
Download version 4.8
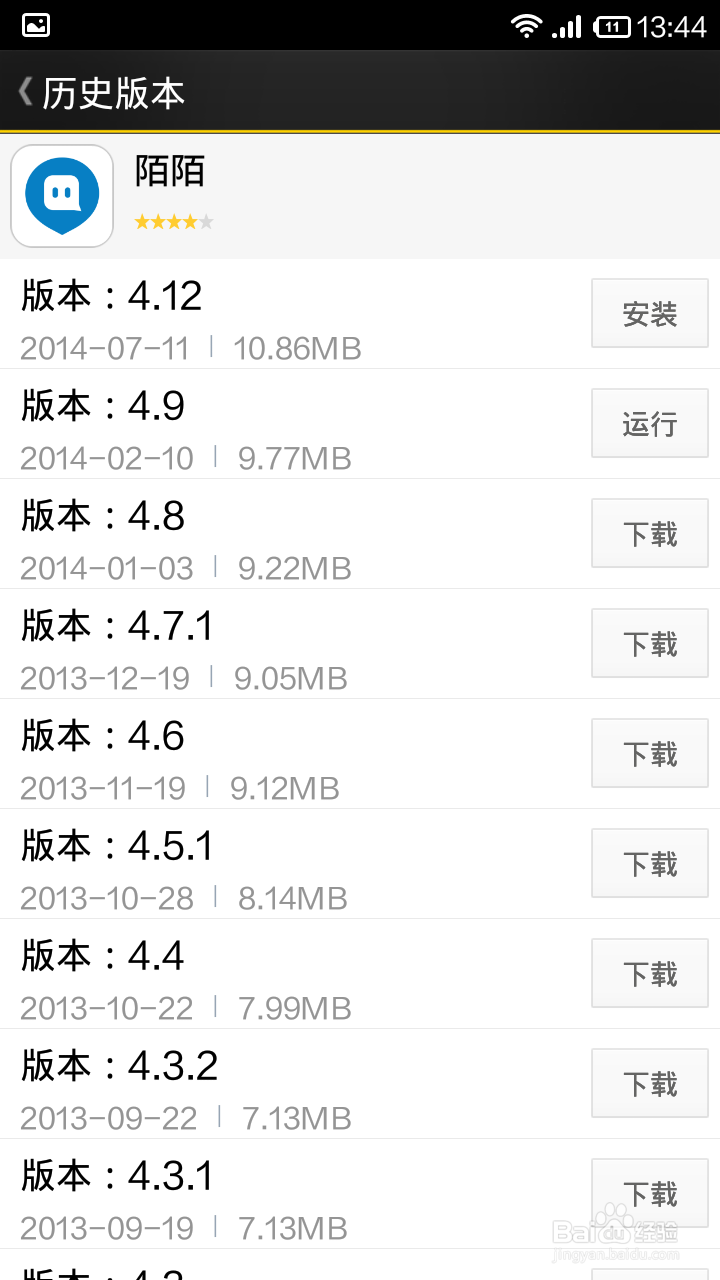coord(649,534)
